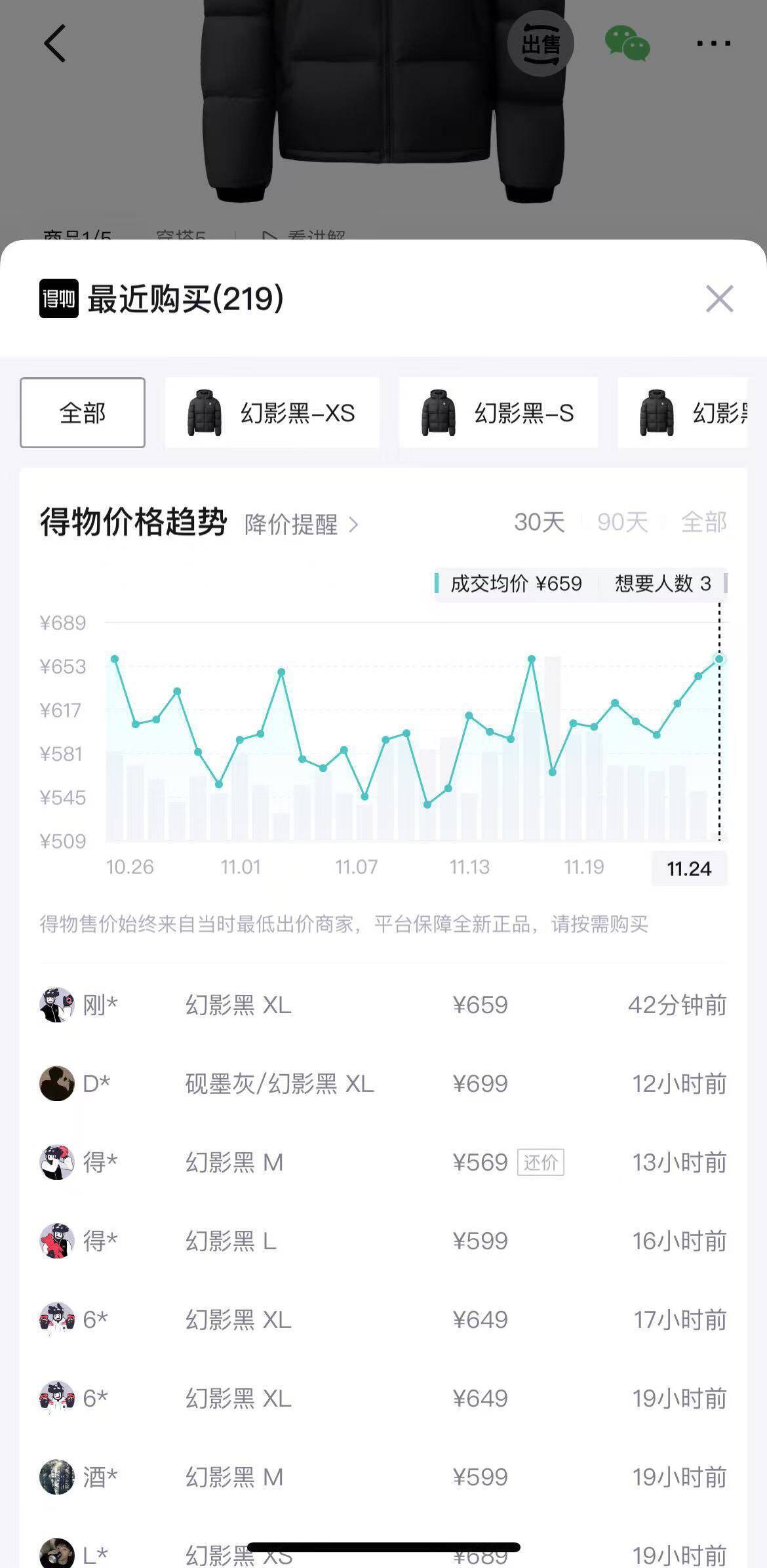The width and height of the screenshot is (767, 1568).
Task: Filter purchases by 幻影黑-S
Action: pos(498,413)
